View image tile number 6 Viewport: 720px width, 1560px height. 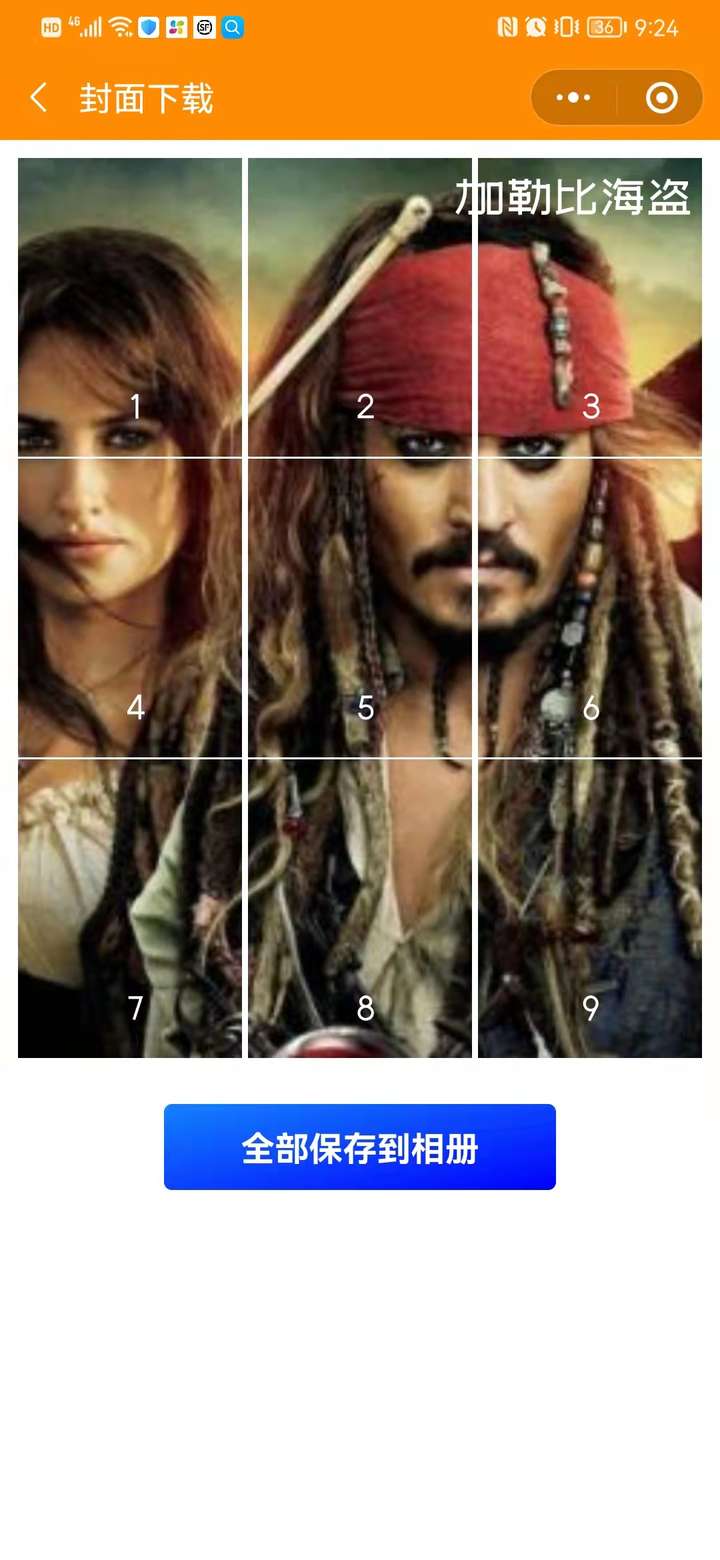tap(590, 608)
